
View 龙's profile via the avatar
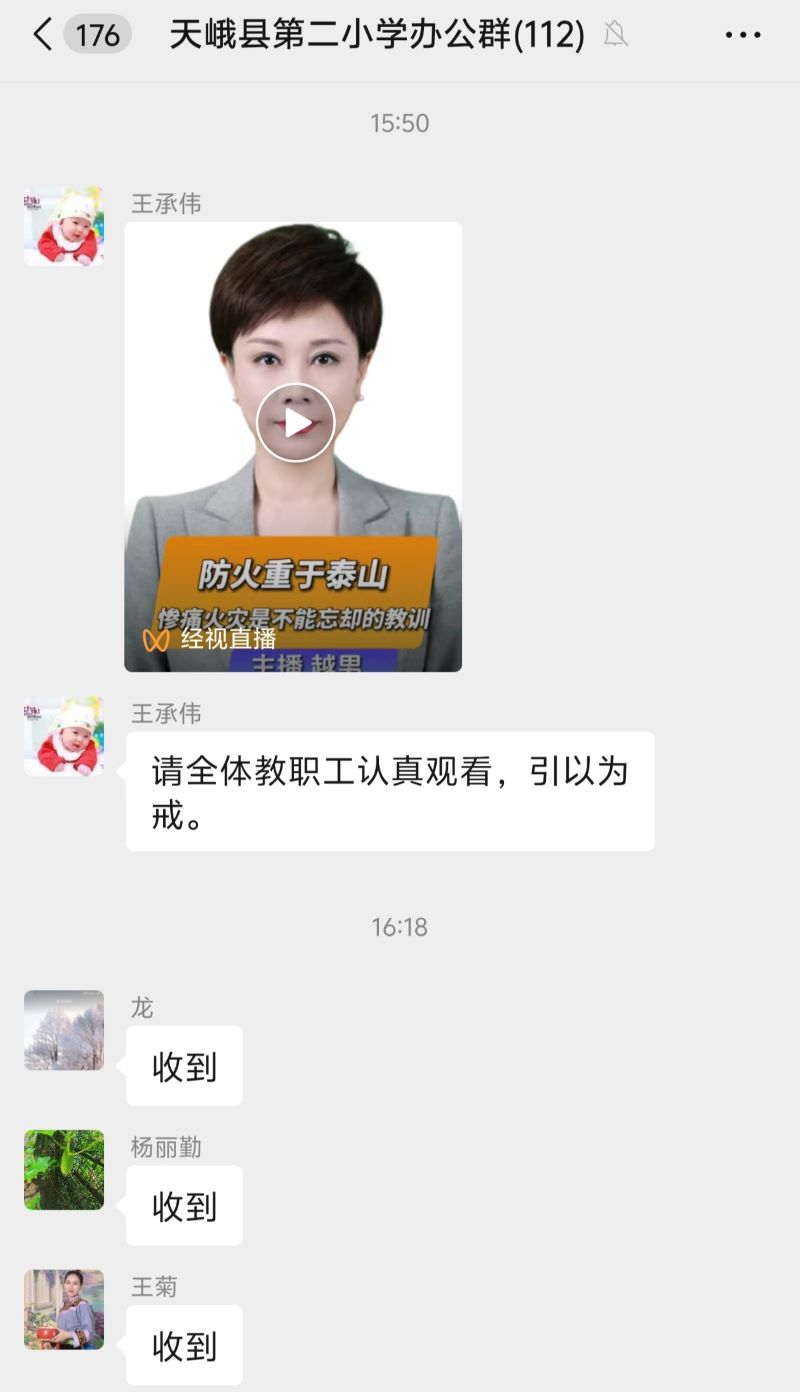click(64, 1030)
